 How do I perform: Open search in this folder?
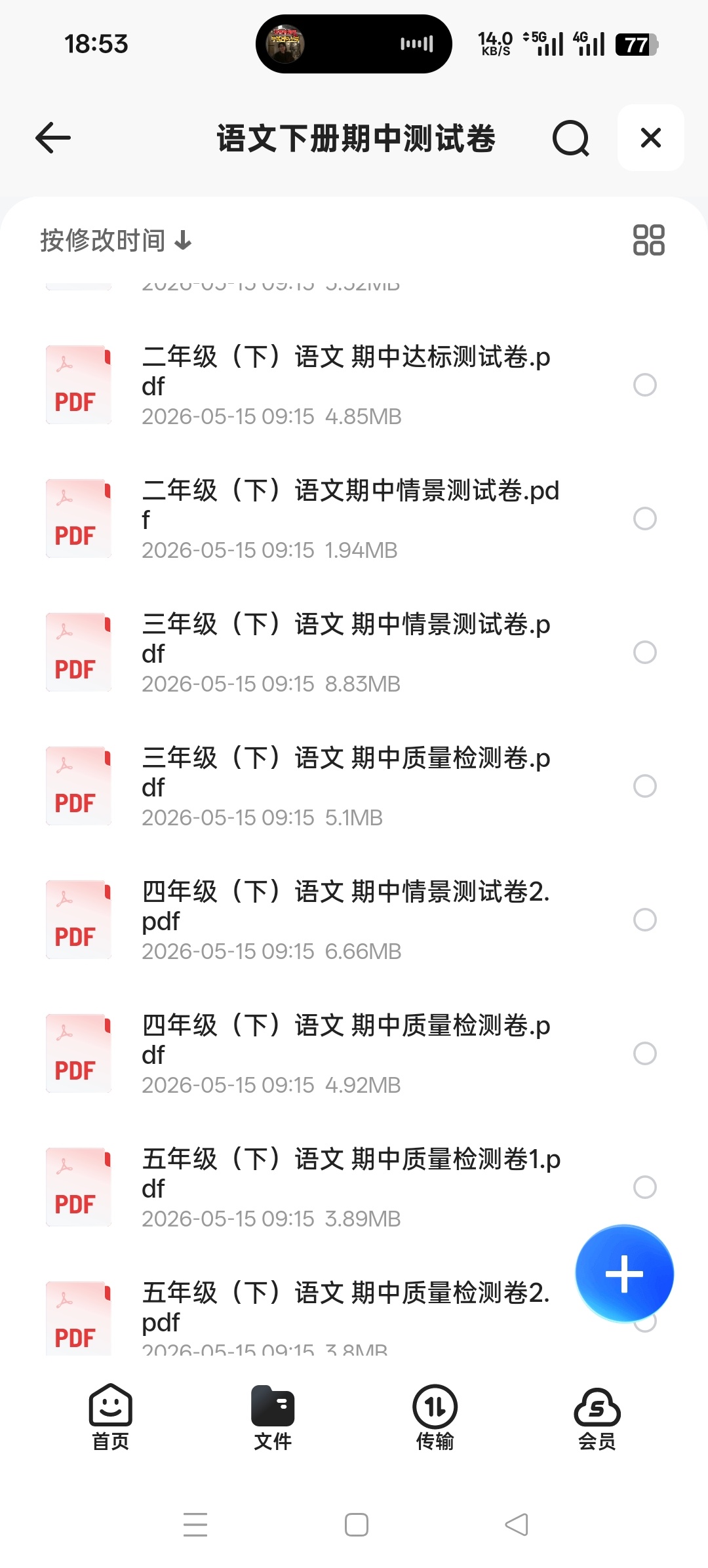coord(570,138)
